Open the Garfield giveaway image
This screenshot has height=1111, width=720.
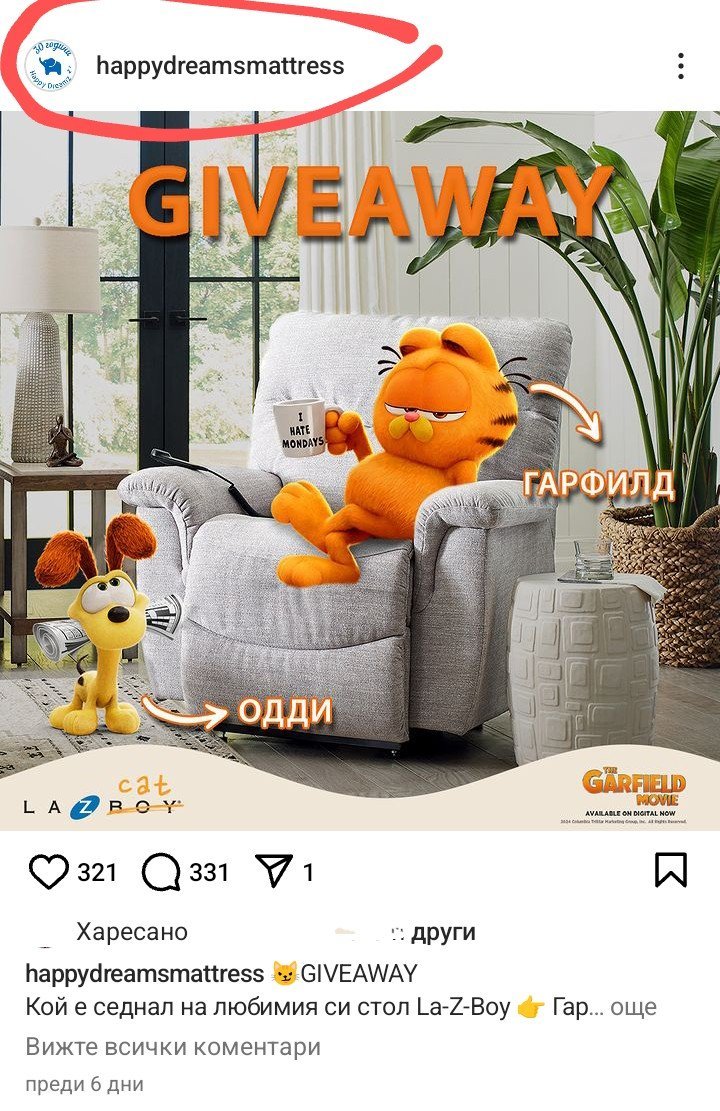click(360, 470)
